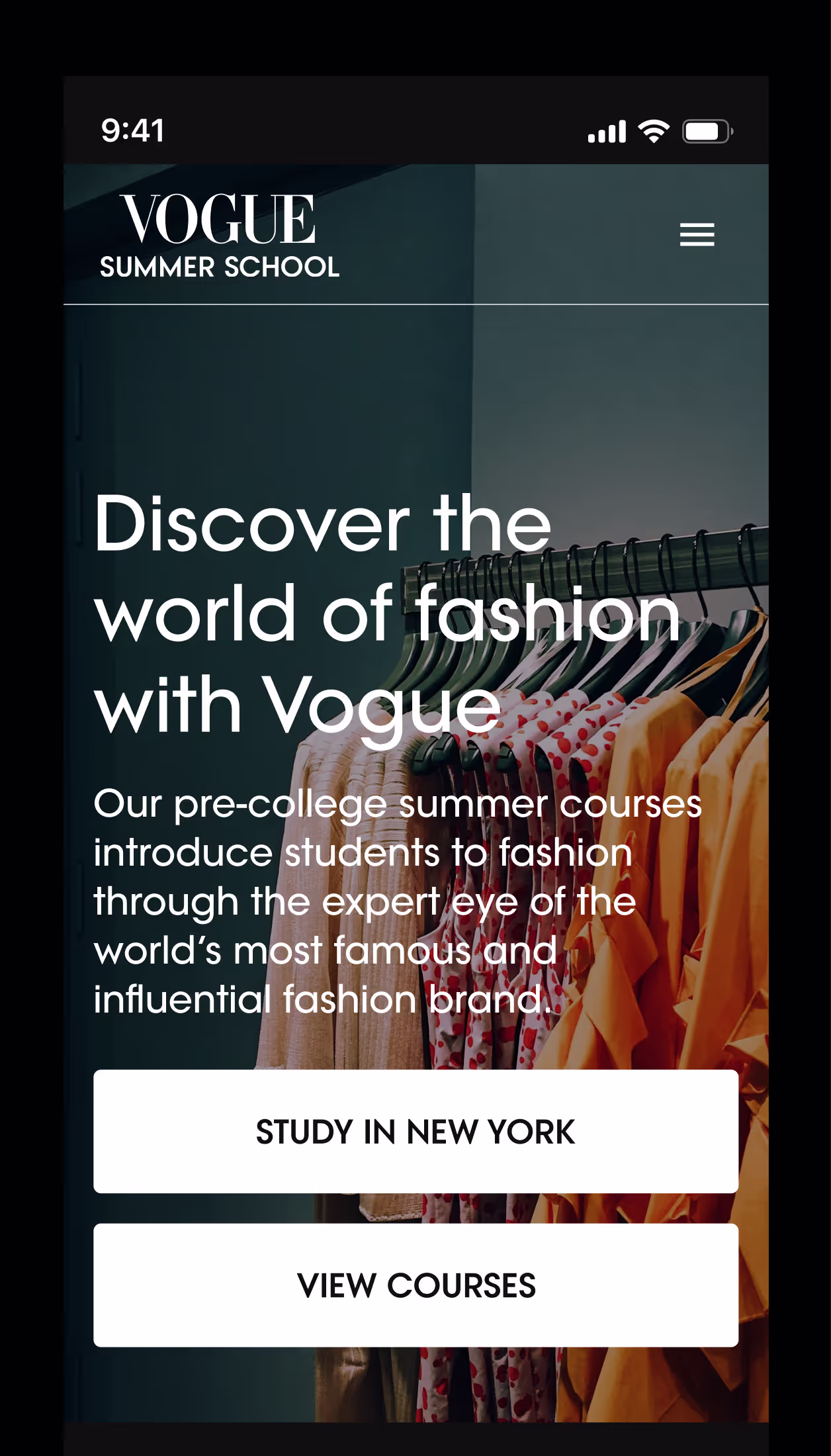Tap the Study in New York button
The image size is (831, 1456).
click(416, 1131)
